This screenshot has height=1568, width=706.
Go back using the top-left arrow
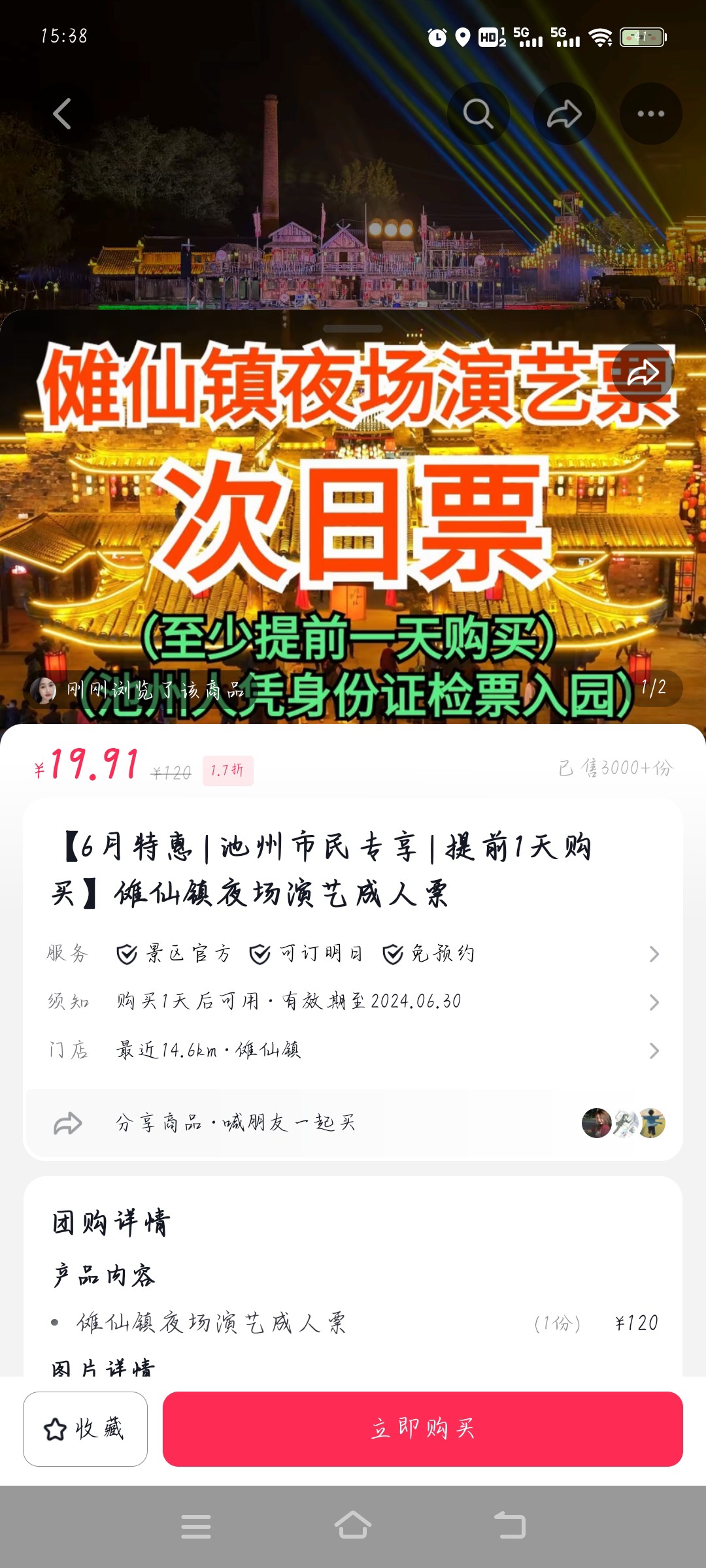point(62,114)
